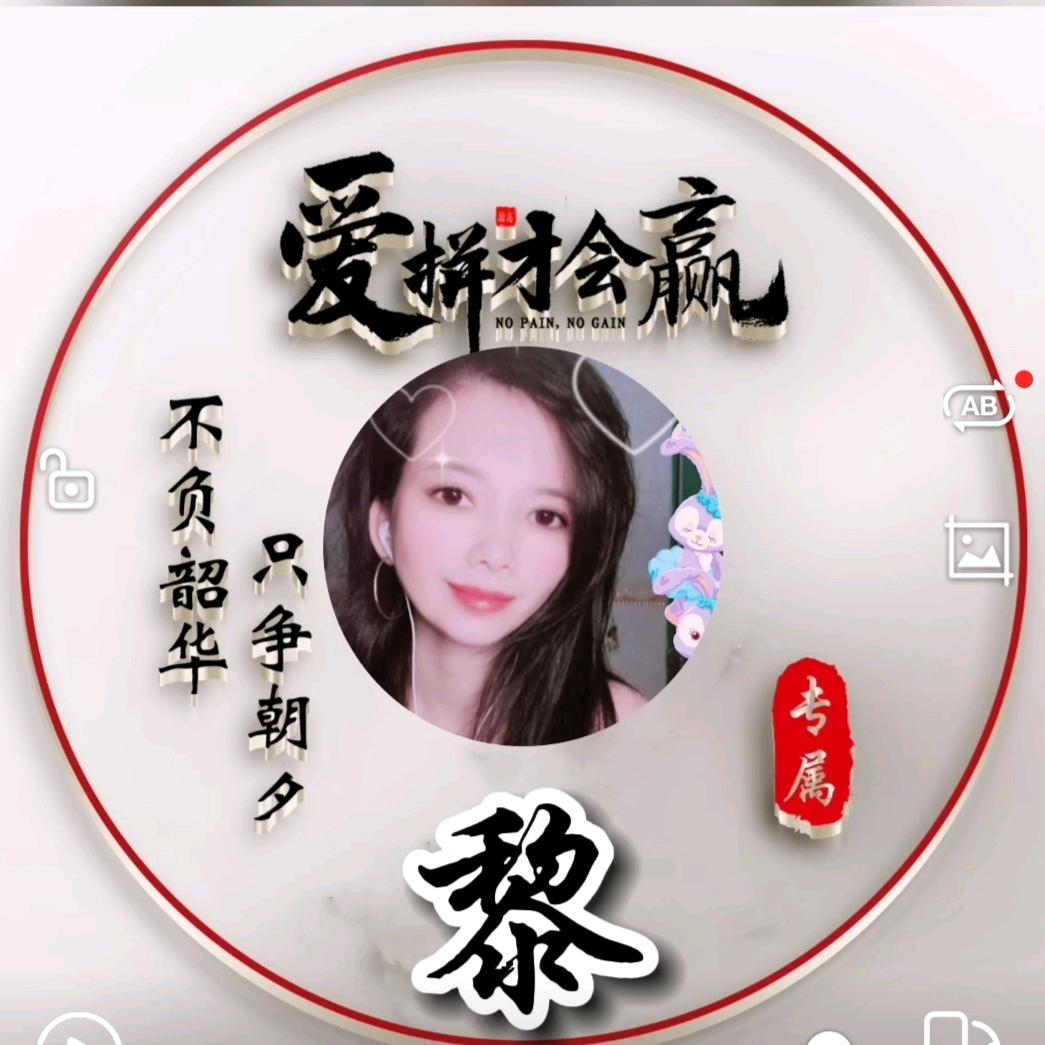The height and width of the screenshot is (1045, 1045).
Task: Play the video
Action: (78, 1034)
